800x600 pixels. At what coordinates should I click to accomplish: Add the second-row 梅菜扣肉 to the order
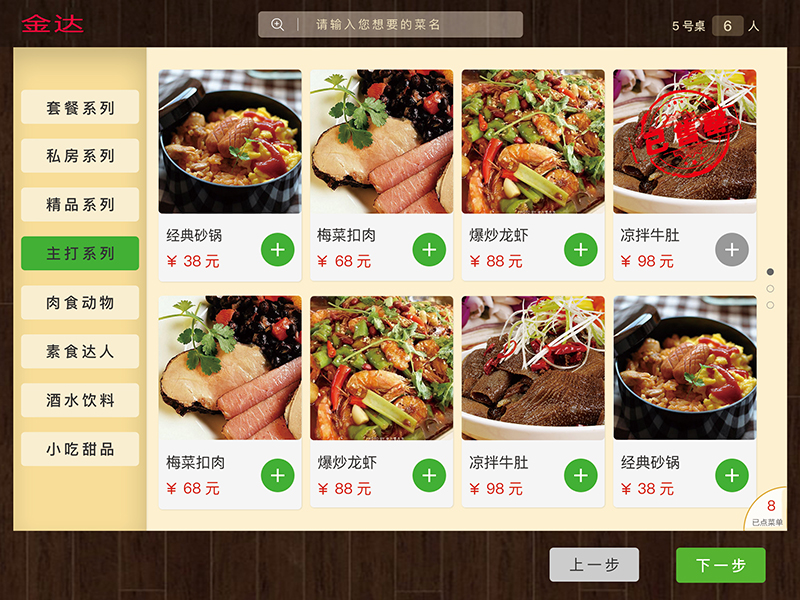click(277, 475)
